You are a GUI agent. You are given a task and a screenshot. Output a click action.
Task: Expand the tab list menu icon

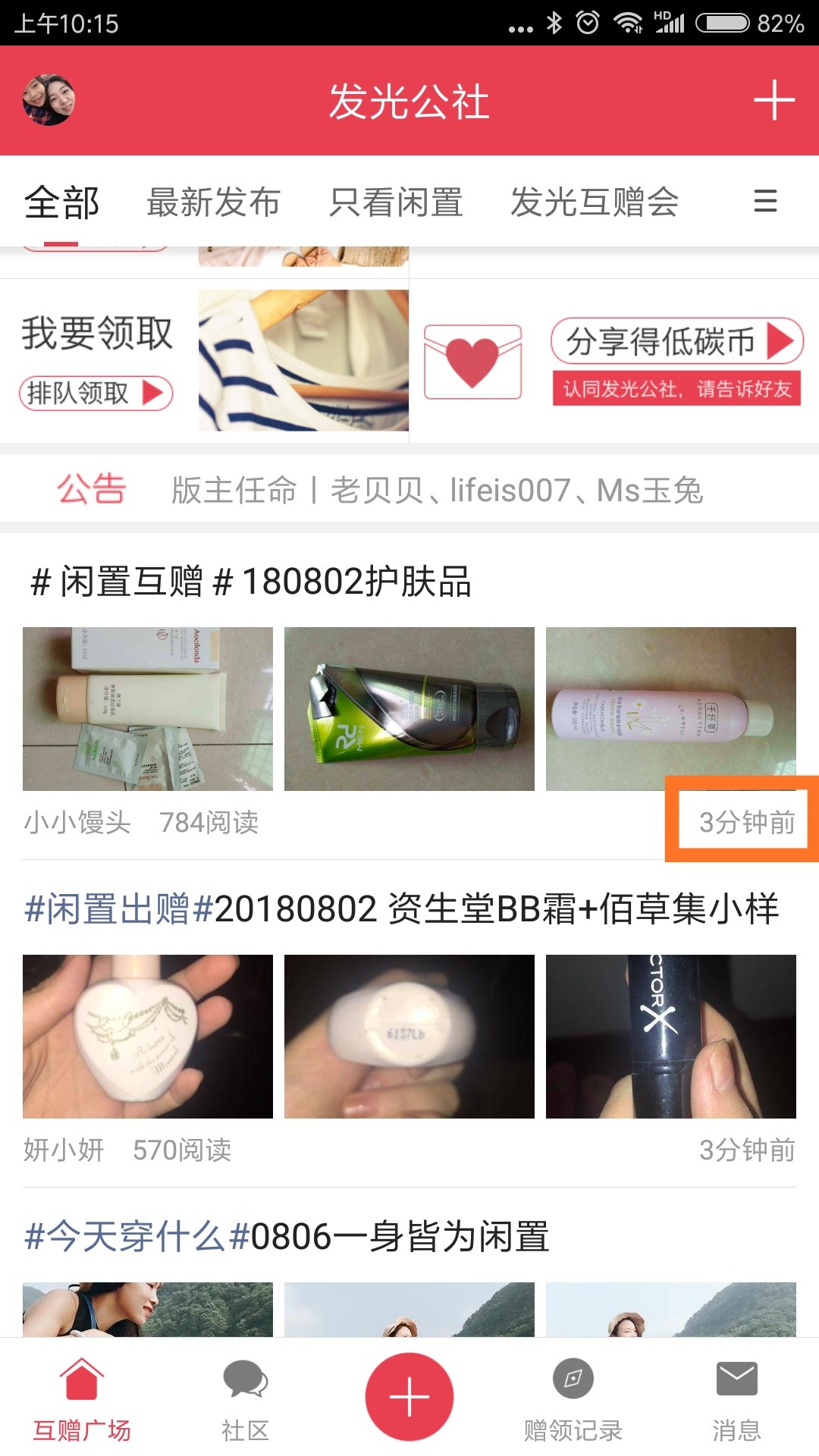click(765, 201)
